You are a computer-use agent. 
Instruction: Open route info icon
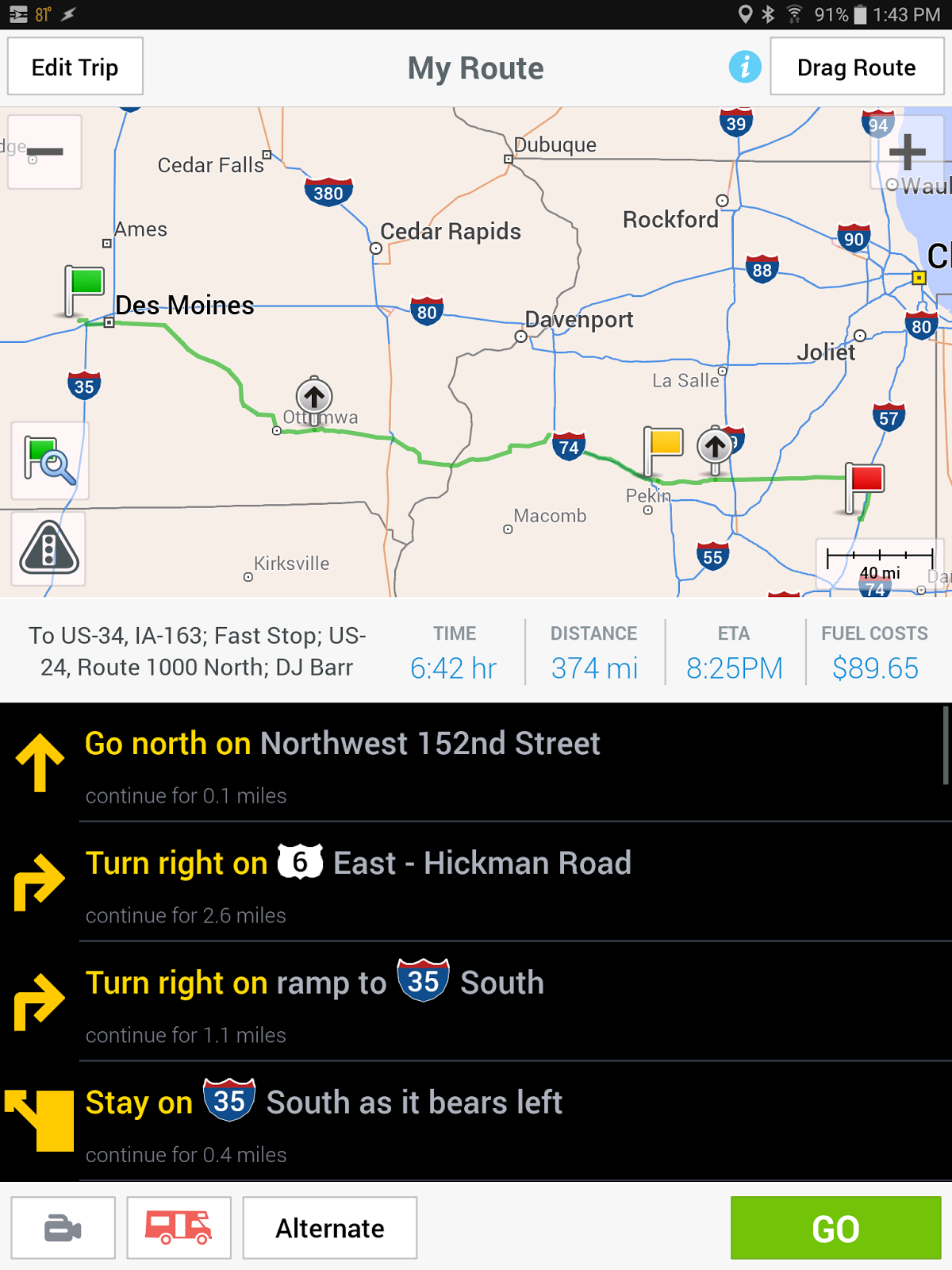tap(745, 67)
